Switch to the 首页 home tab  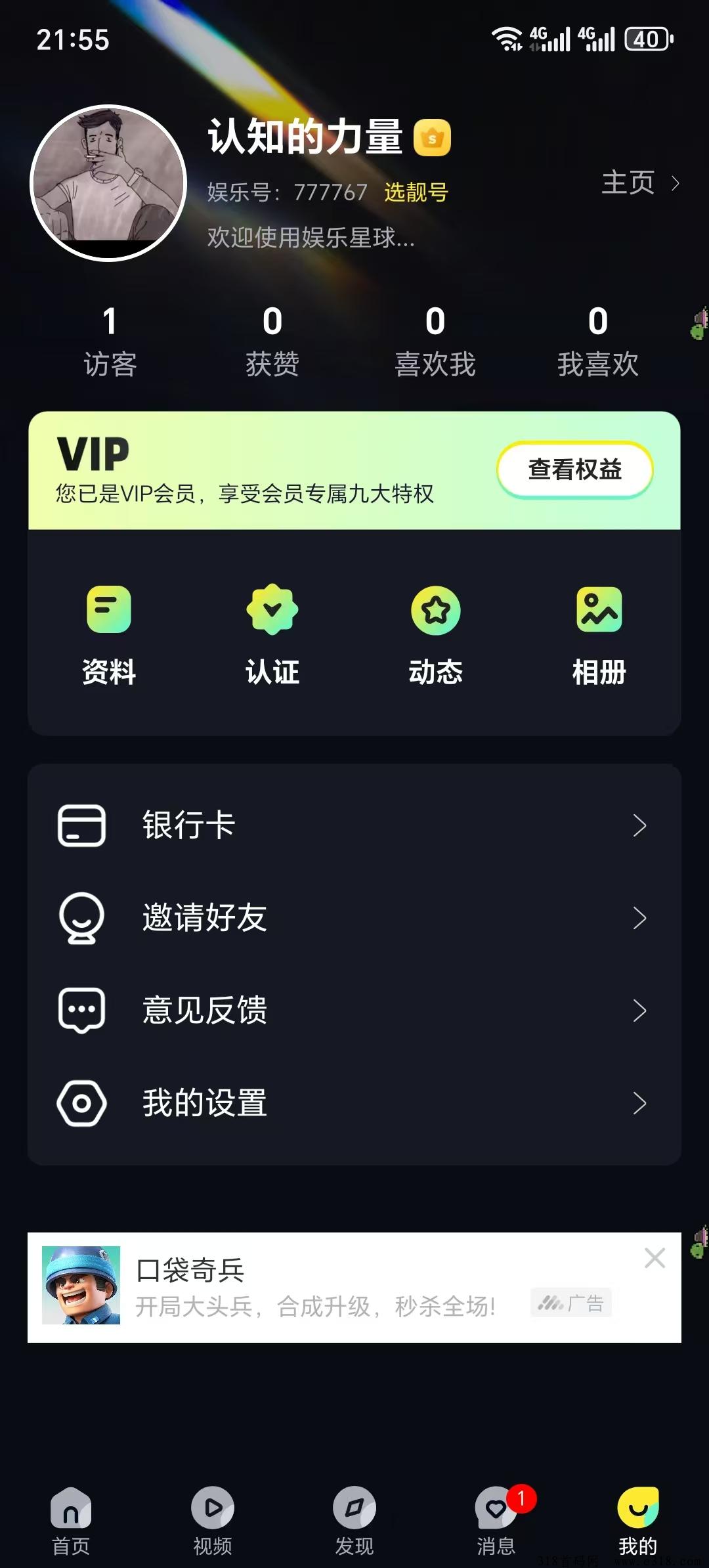click(71, 1521)
